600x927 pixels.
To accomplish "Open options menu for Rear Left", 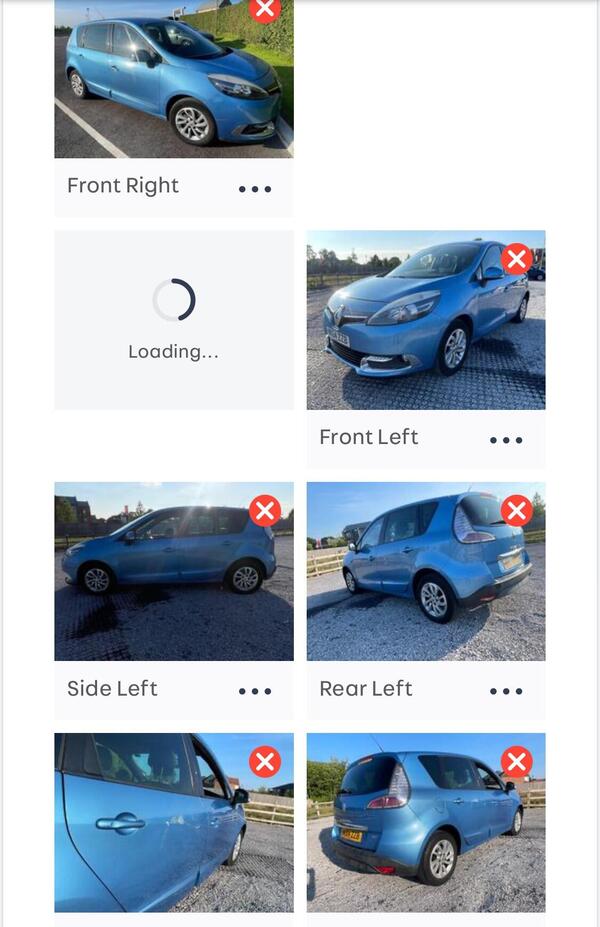I will (506, 691).
